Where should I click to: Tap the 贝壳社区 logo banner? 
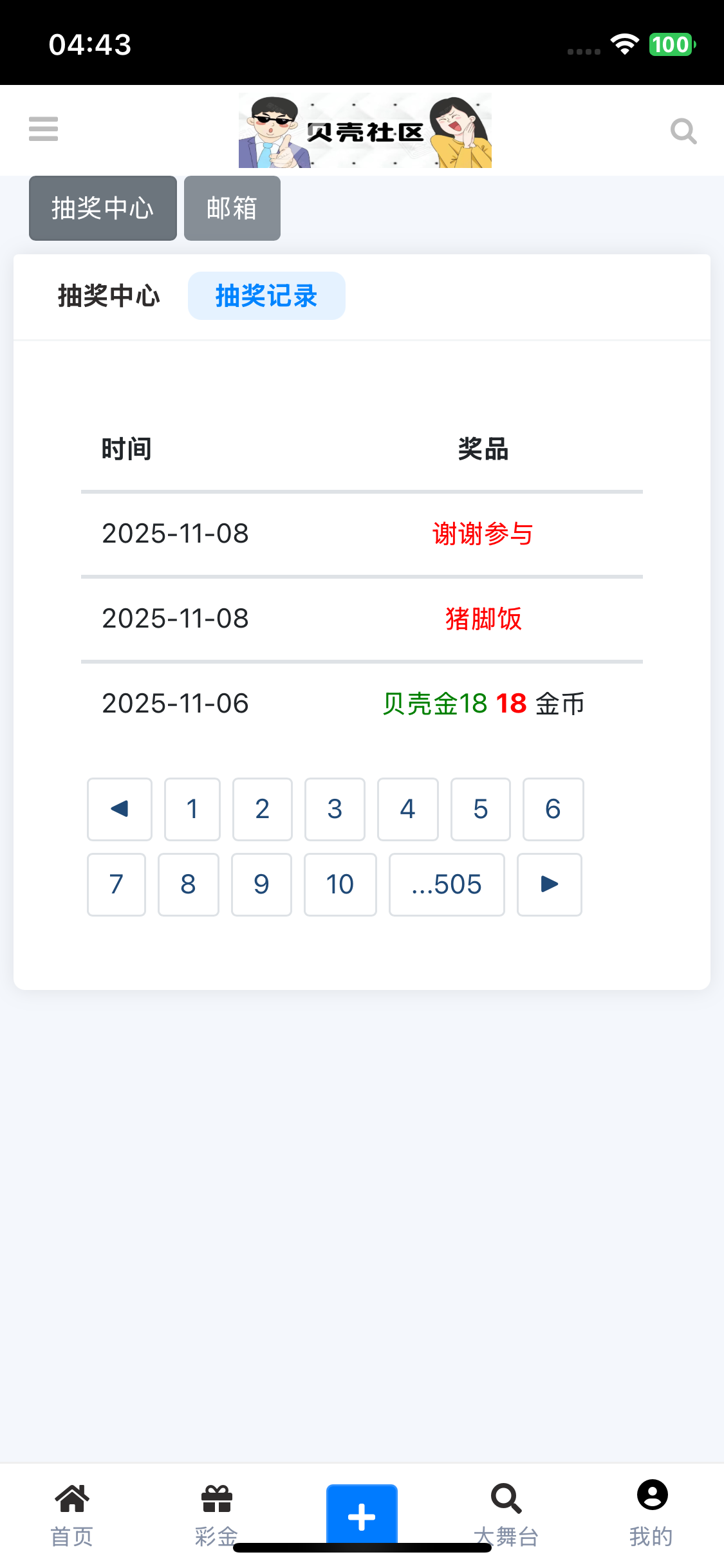click(x=365, y=130)
